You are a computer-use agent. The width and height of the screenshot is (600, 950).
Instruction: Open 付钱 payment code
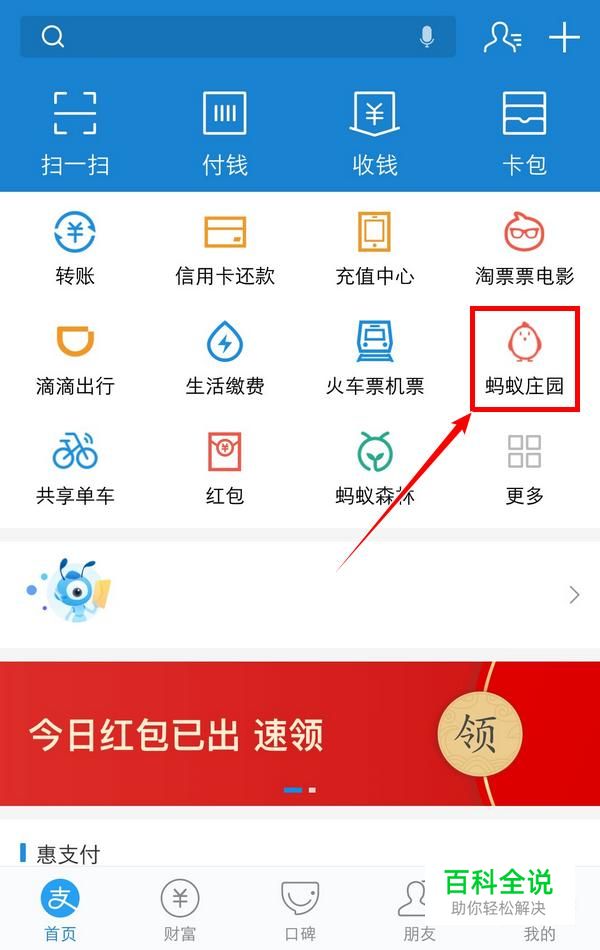[224, 133]
